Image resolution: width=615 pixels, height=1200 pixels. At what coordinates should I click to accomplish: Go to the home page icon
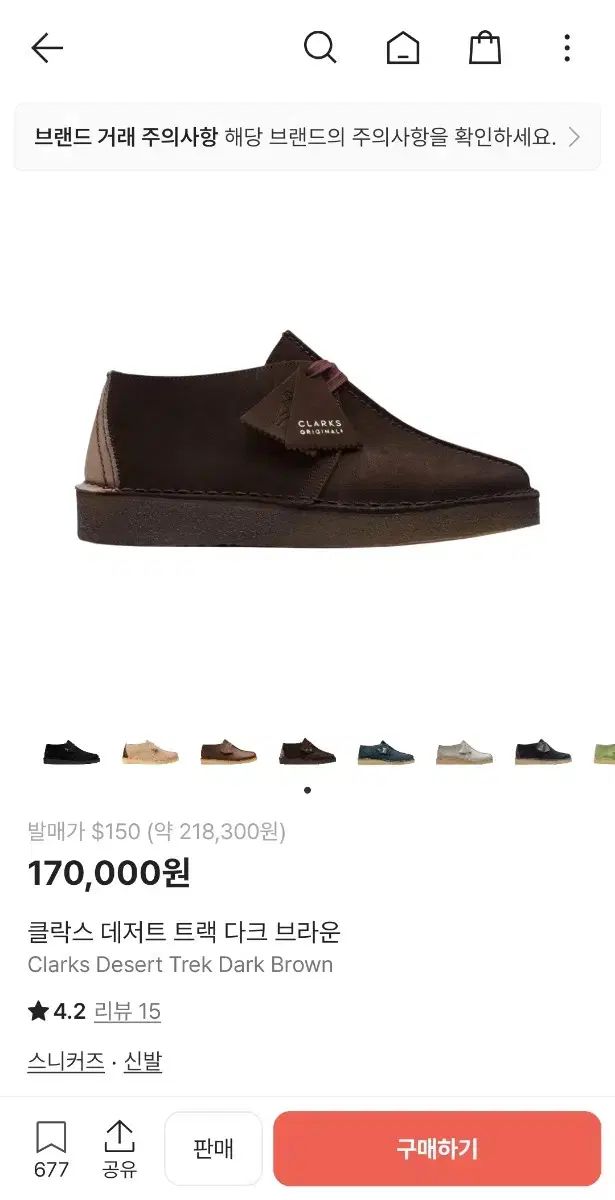point(403,48)
